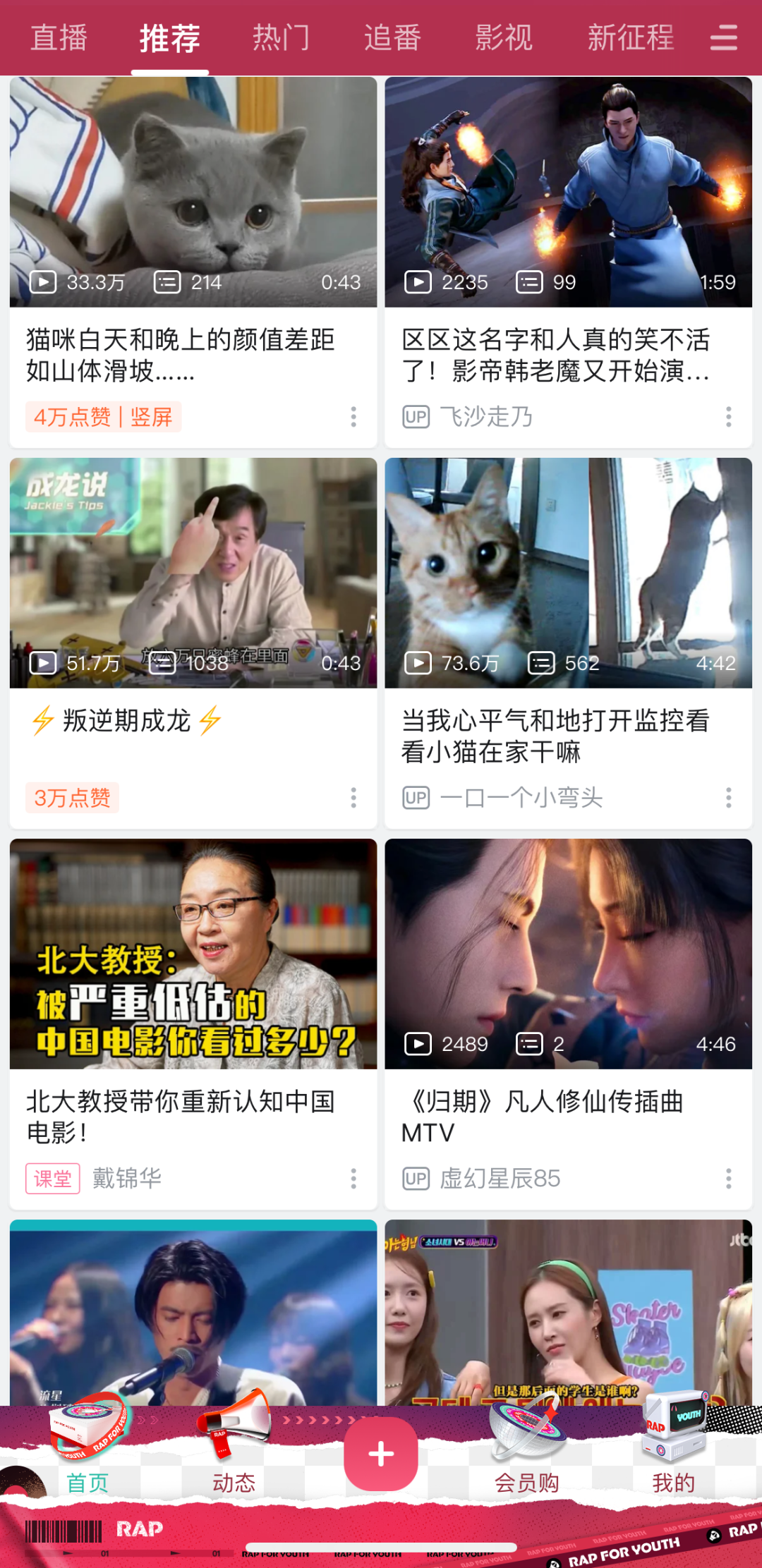
Task: Open the channel menu icon
Action: pyautogui.click(x=724, y=37)
